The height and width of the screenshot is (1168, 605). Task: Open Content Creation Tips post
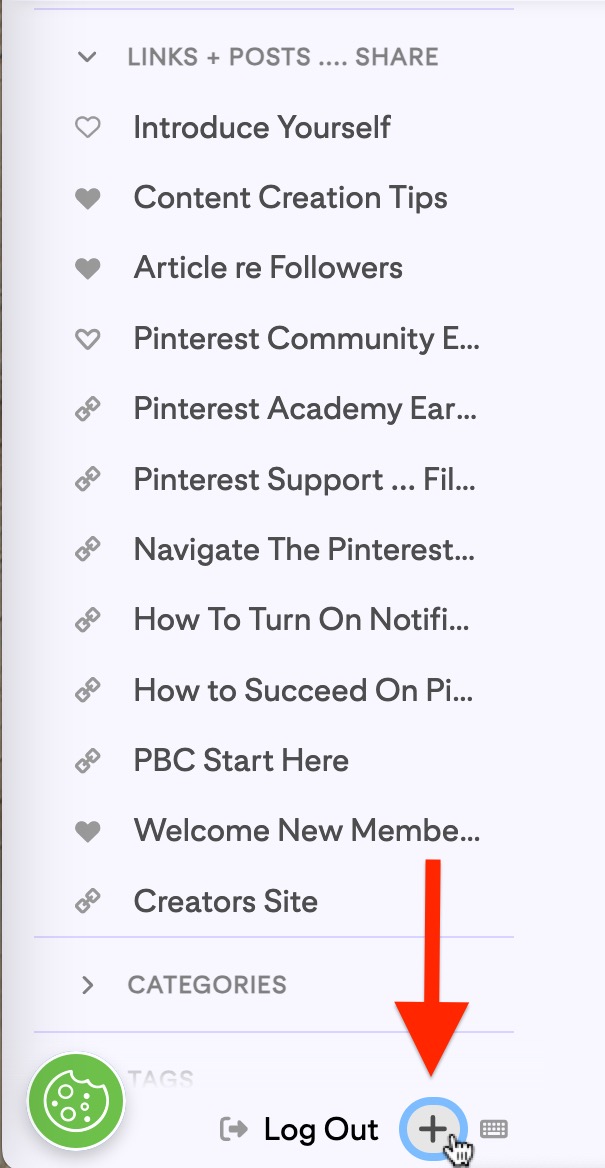(290, 198)
